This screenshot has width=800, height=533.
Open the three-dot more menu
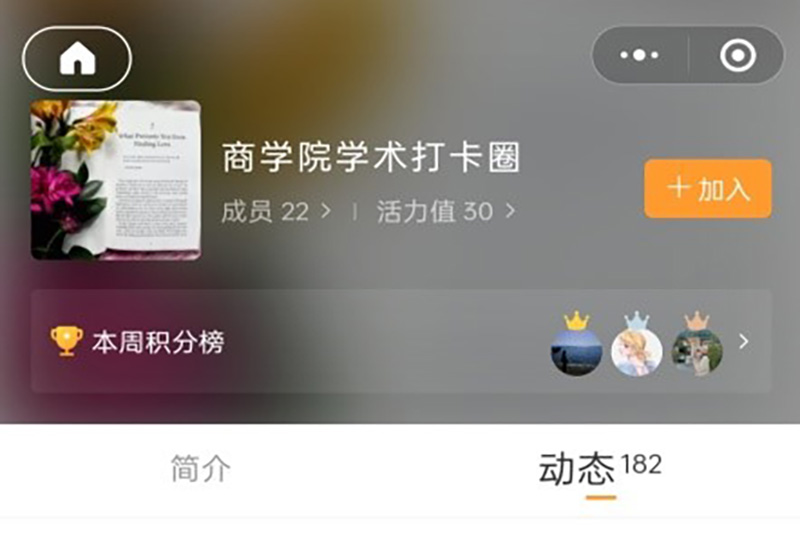pyautogui.click(x=640, y=55)
